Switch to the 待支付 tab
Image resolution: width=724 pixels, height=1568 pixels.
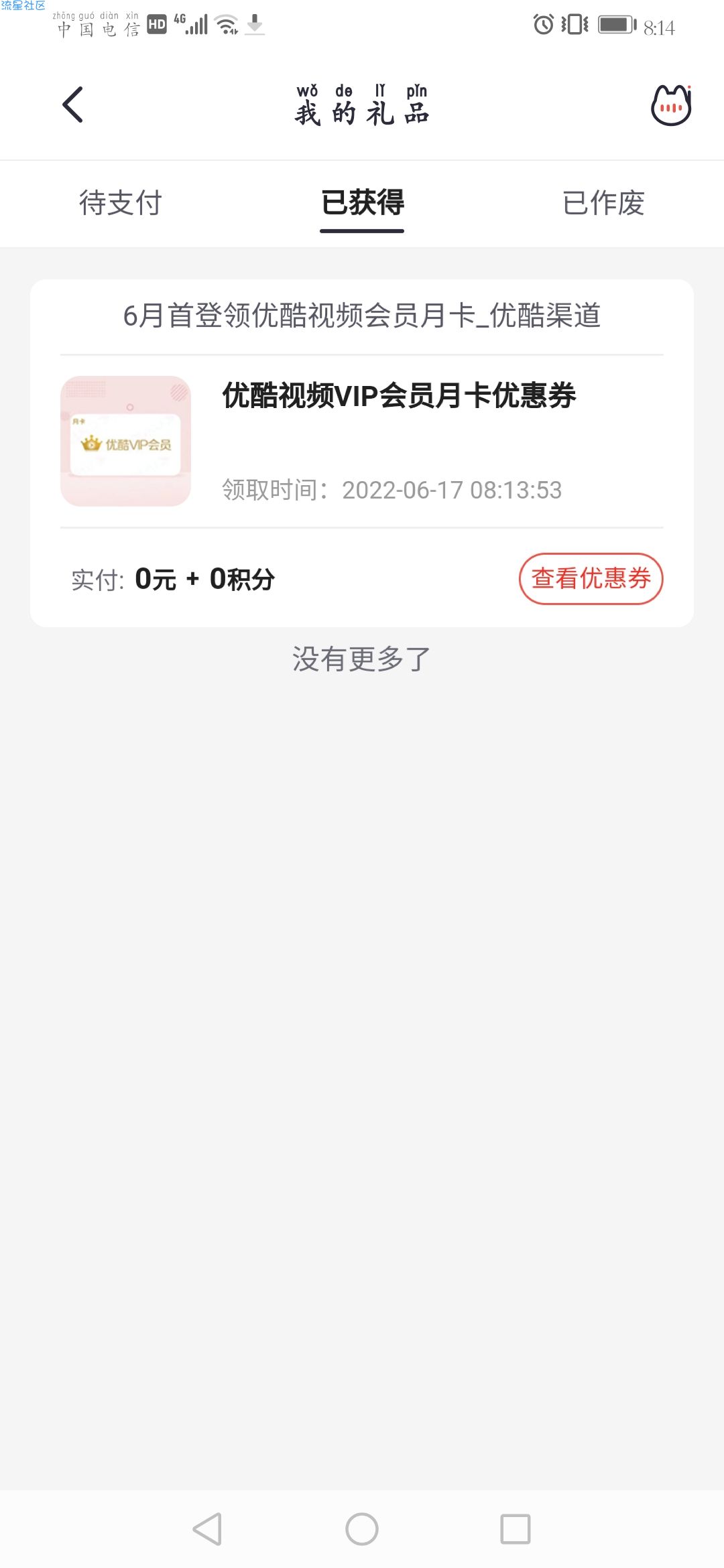[121, 203]
